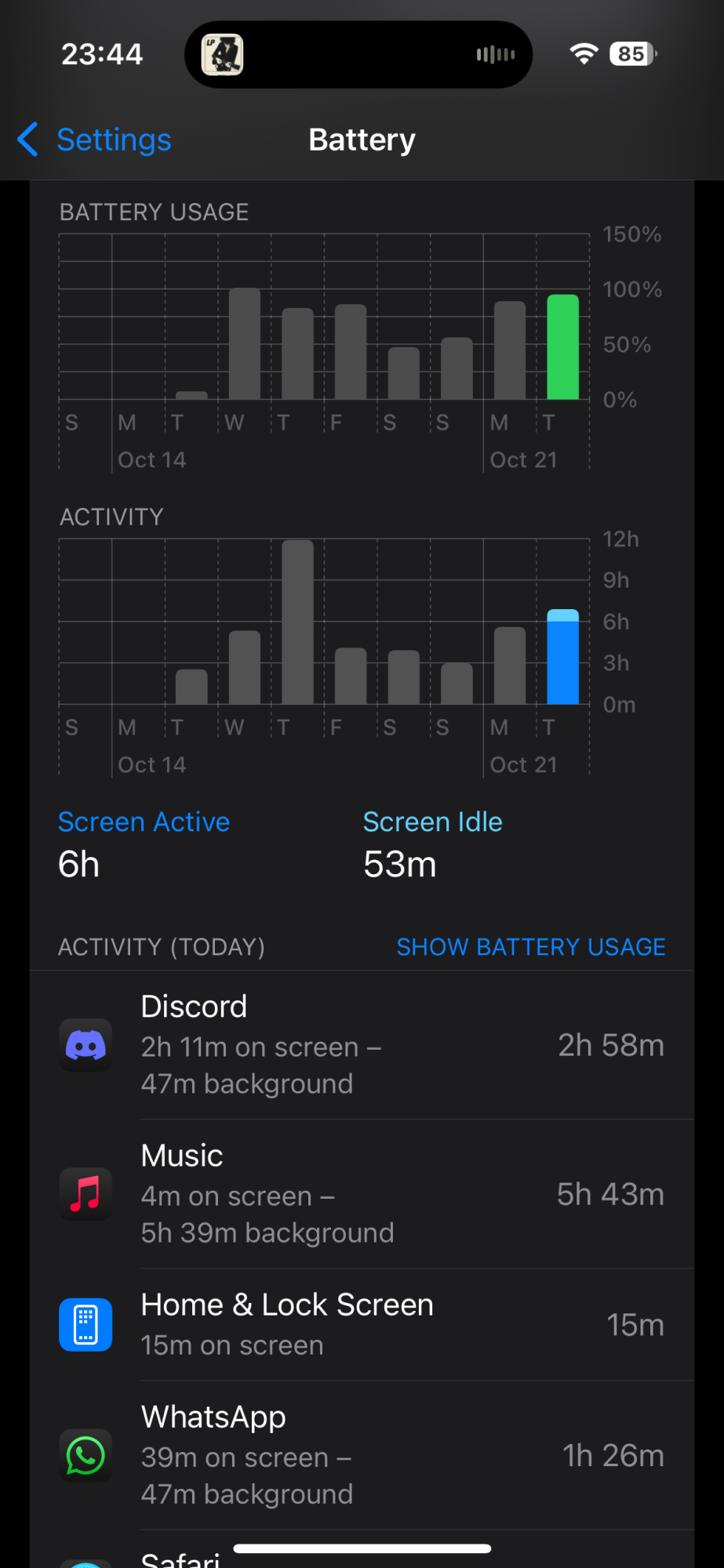Tap the Home & Lock Screen row
The height and width of the screenshot is (1568, 724).
point(362,1325)
